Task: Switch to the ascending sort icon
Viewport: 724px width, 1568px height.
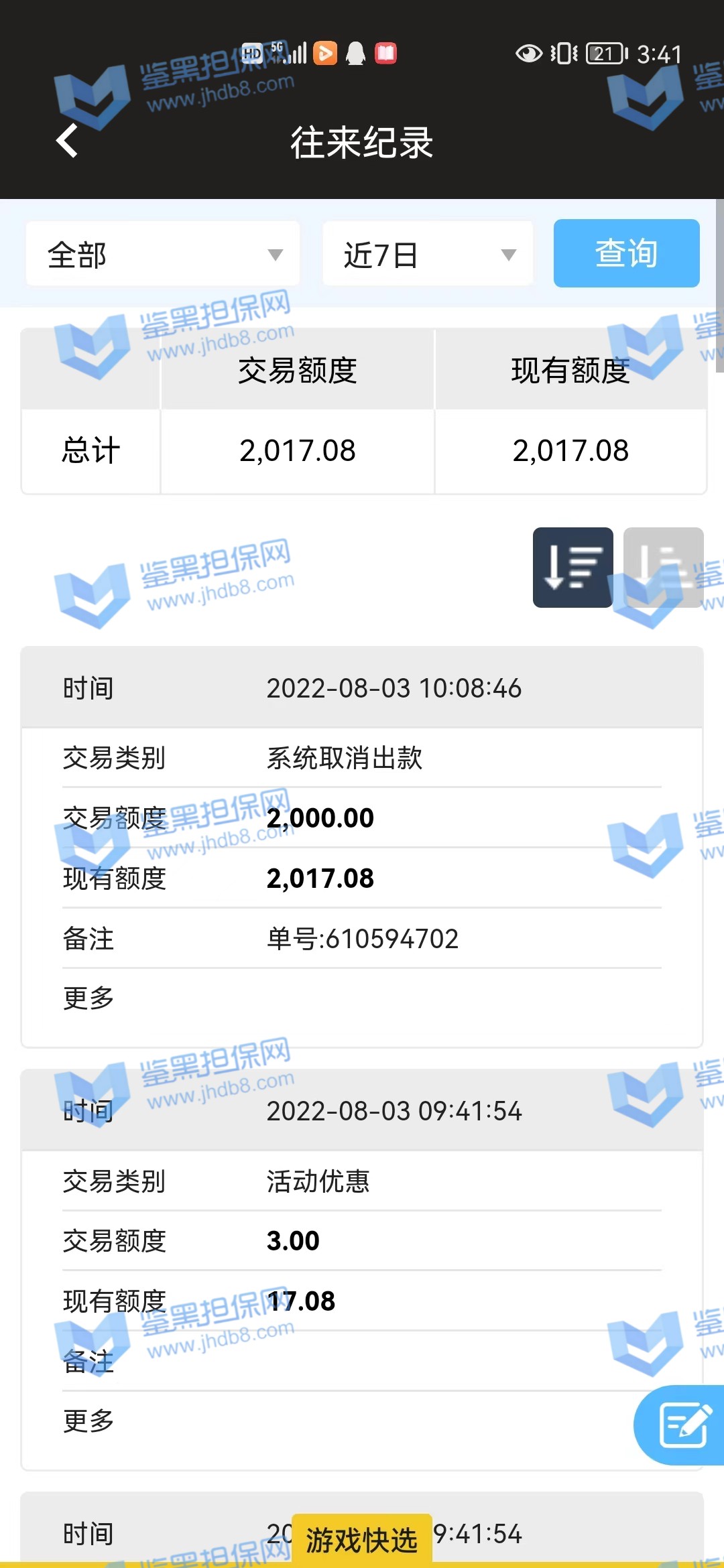Action: pyautogui.click(x=663, y=568)
